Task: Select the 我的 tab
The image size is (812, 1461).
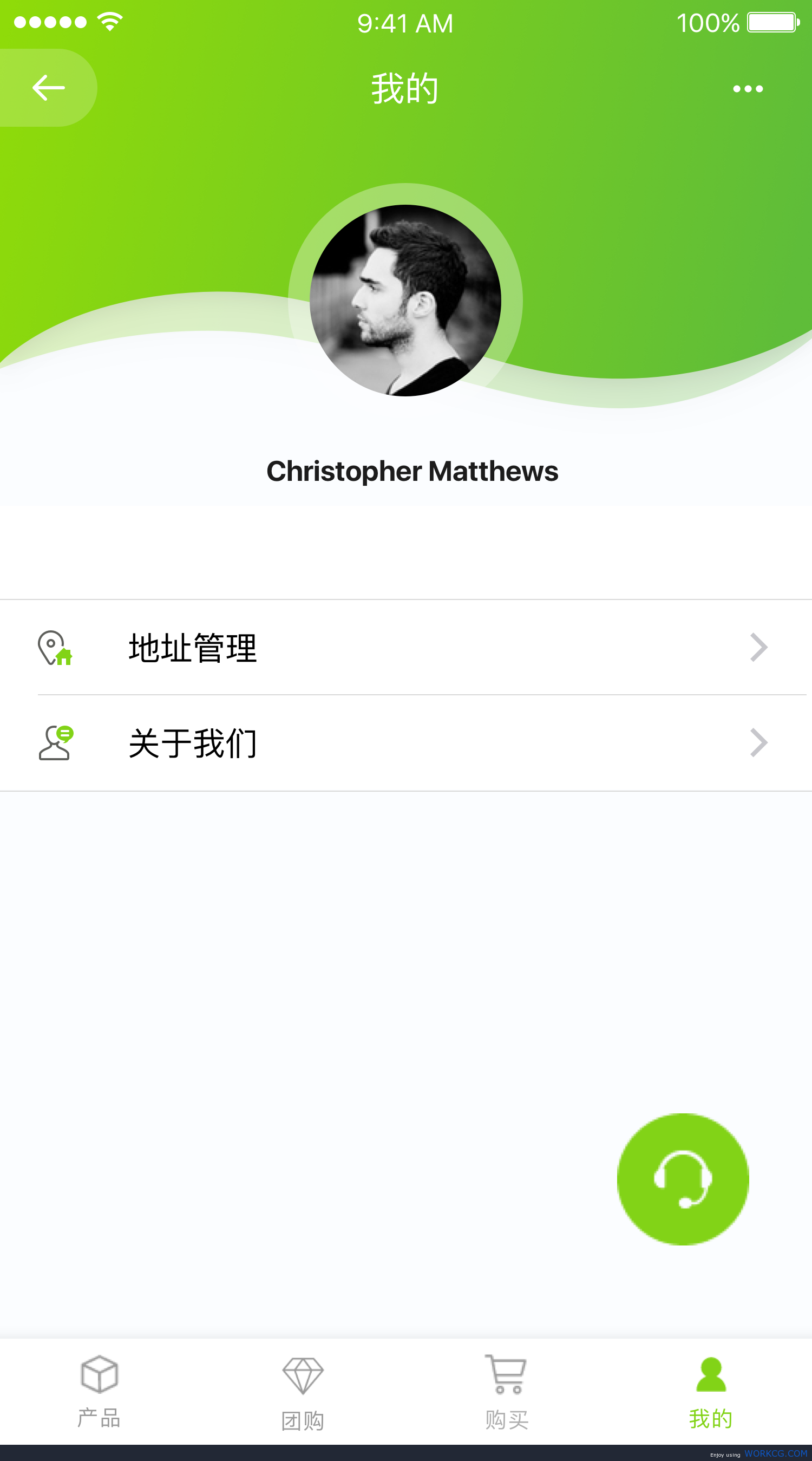Action: coord(710,1392)
